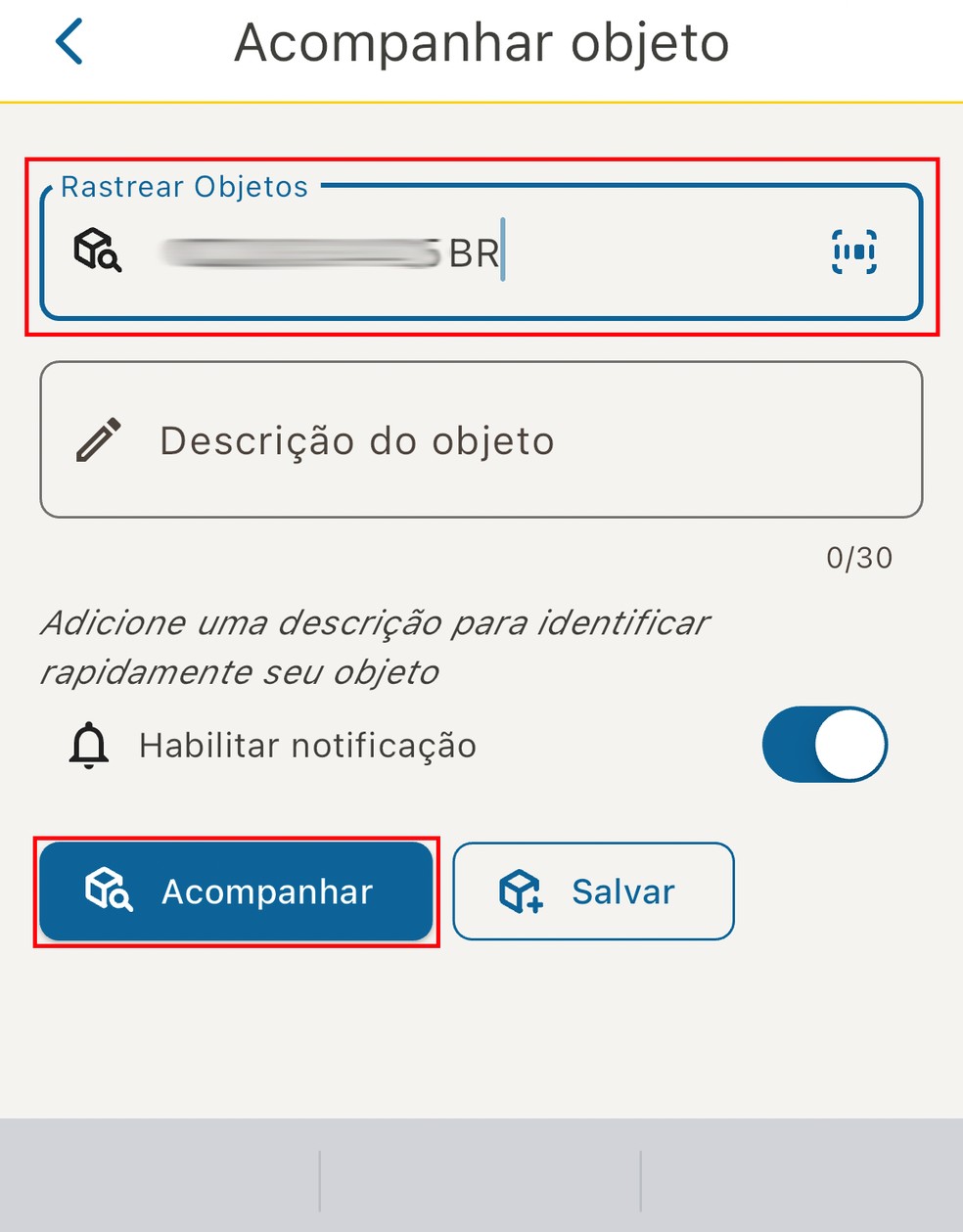Tap the Rastrear Objetos field label

coord(184,186)
